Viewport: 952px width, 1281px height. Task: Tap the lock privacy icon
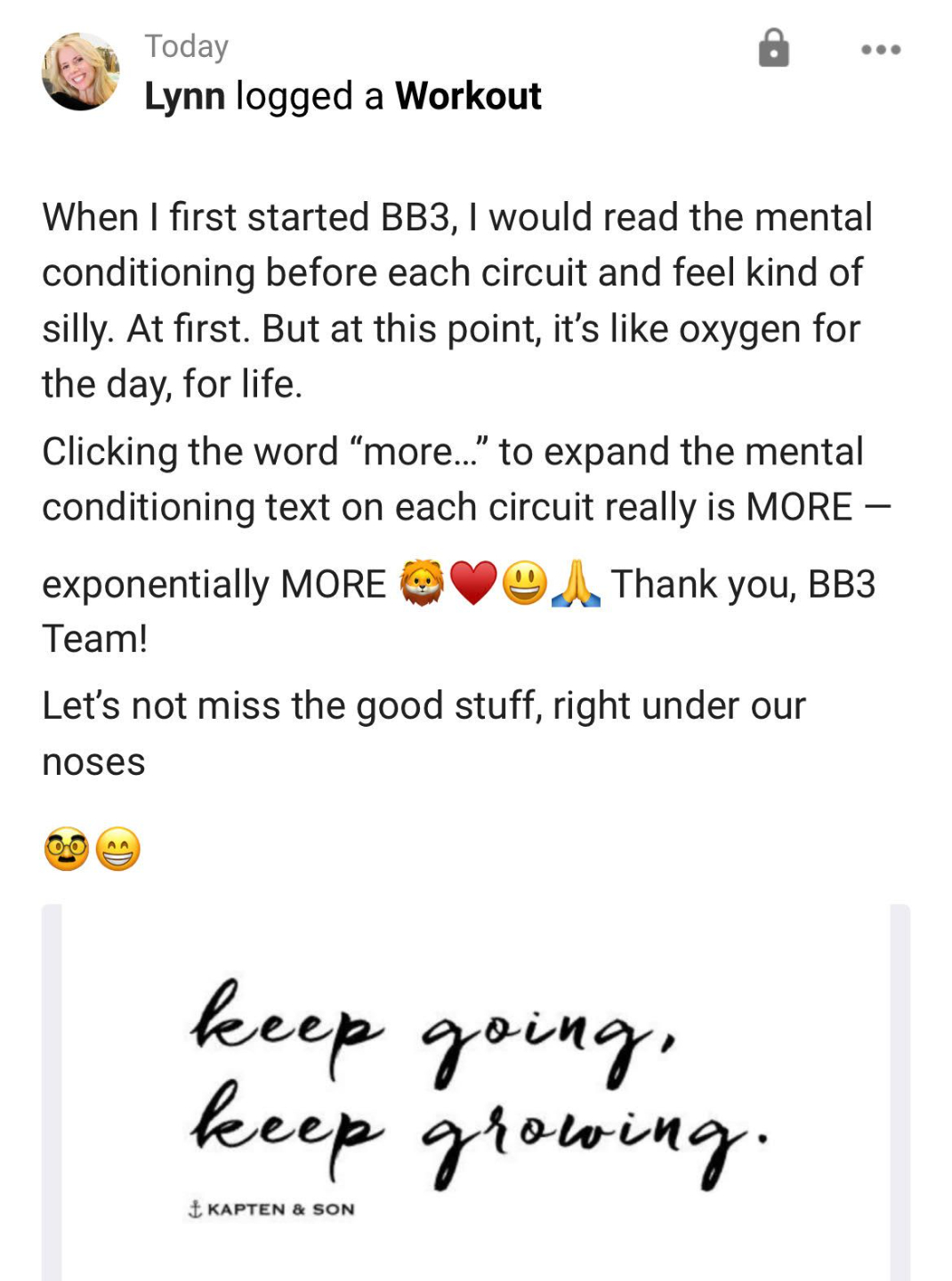(x=773, y=48)
